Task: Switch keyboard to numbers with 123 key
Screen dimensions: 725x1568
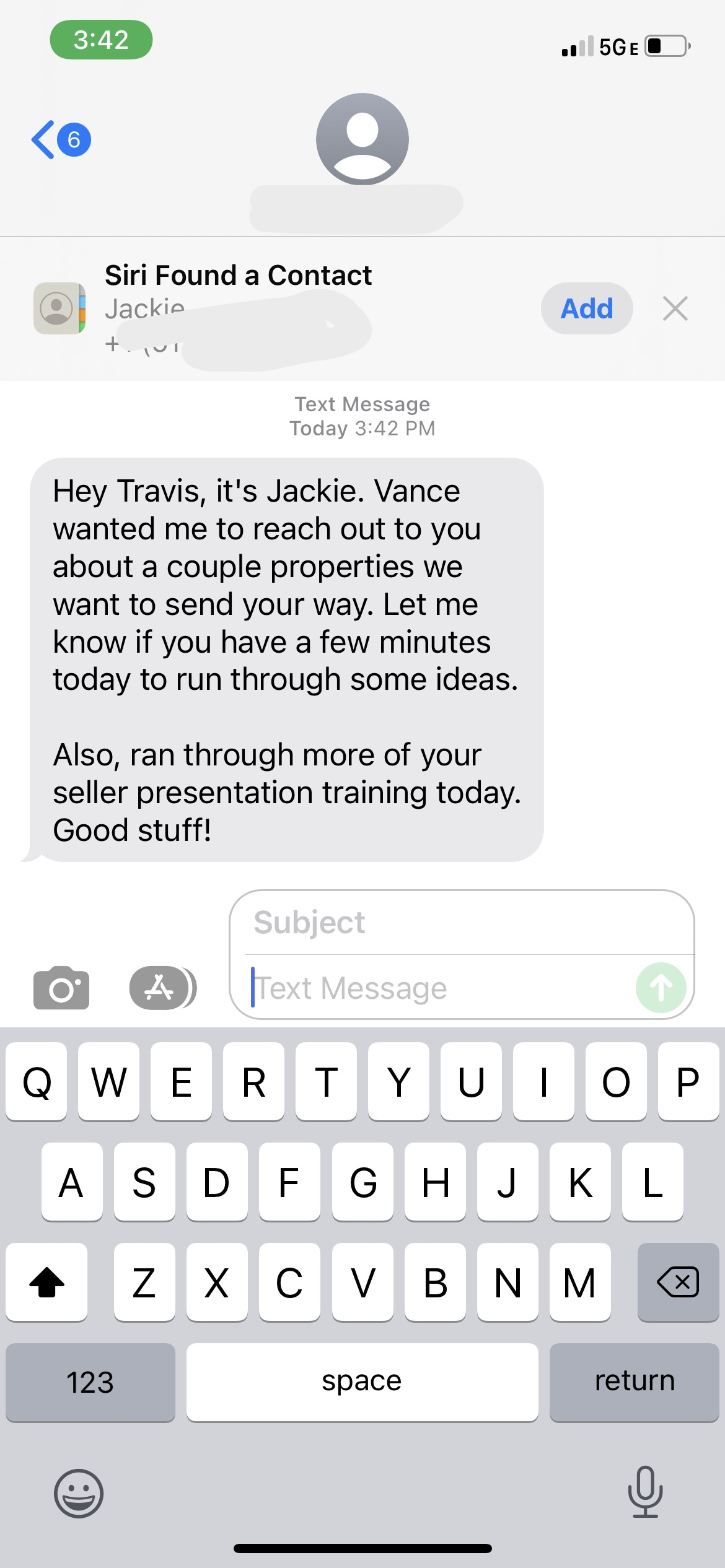Action: click(x=90, y=1382)
